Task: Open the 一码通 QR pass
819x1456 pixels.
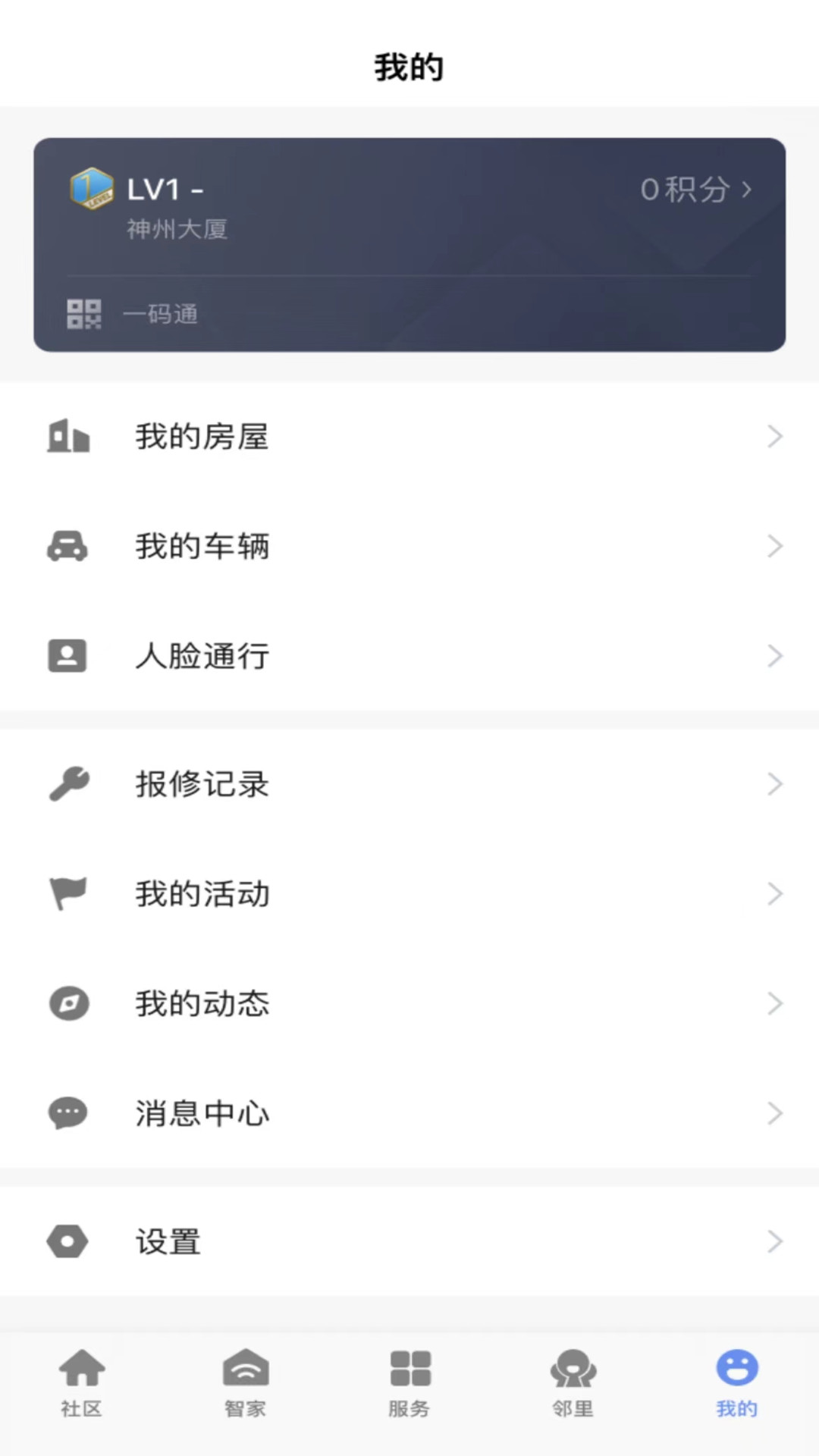Action: [133, 314]
